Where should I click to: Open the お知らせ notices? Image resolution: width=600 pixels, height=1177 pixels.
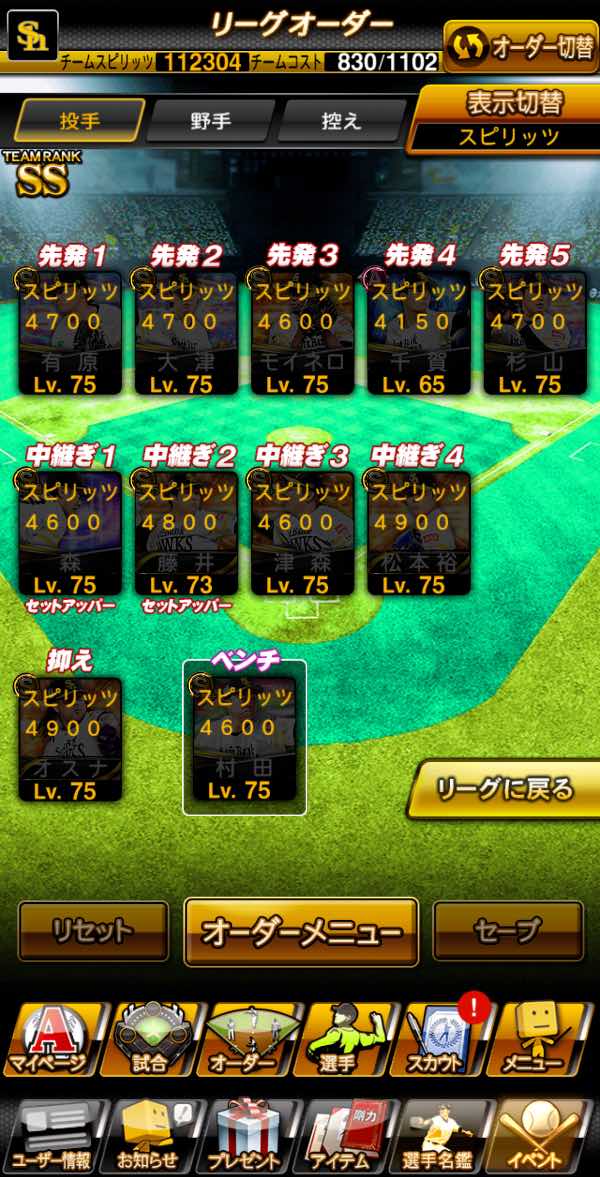click(x=149, y=1136)
